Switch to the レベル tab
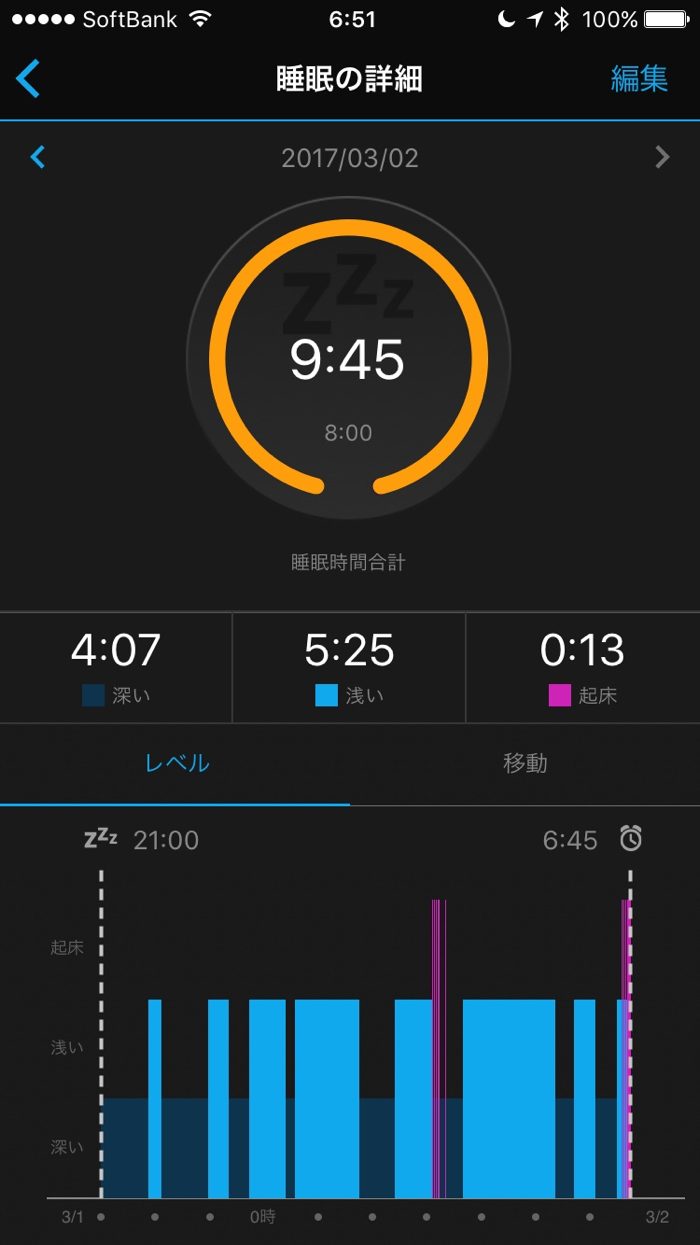700x1245 pixels. 176,763
